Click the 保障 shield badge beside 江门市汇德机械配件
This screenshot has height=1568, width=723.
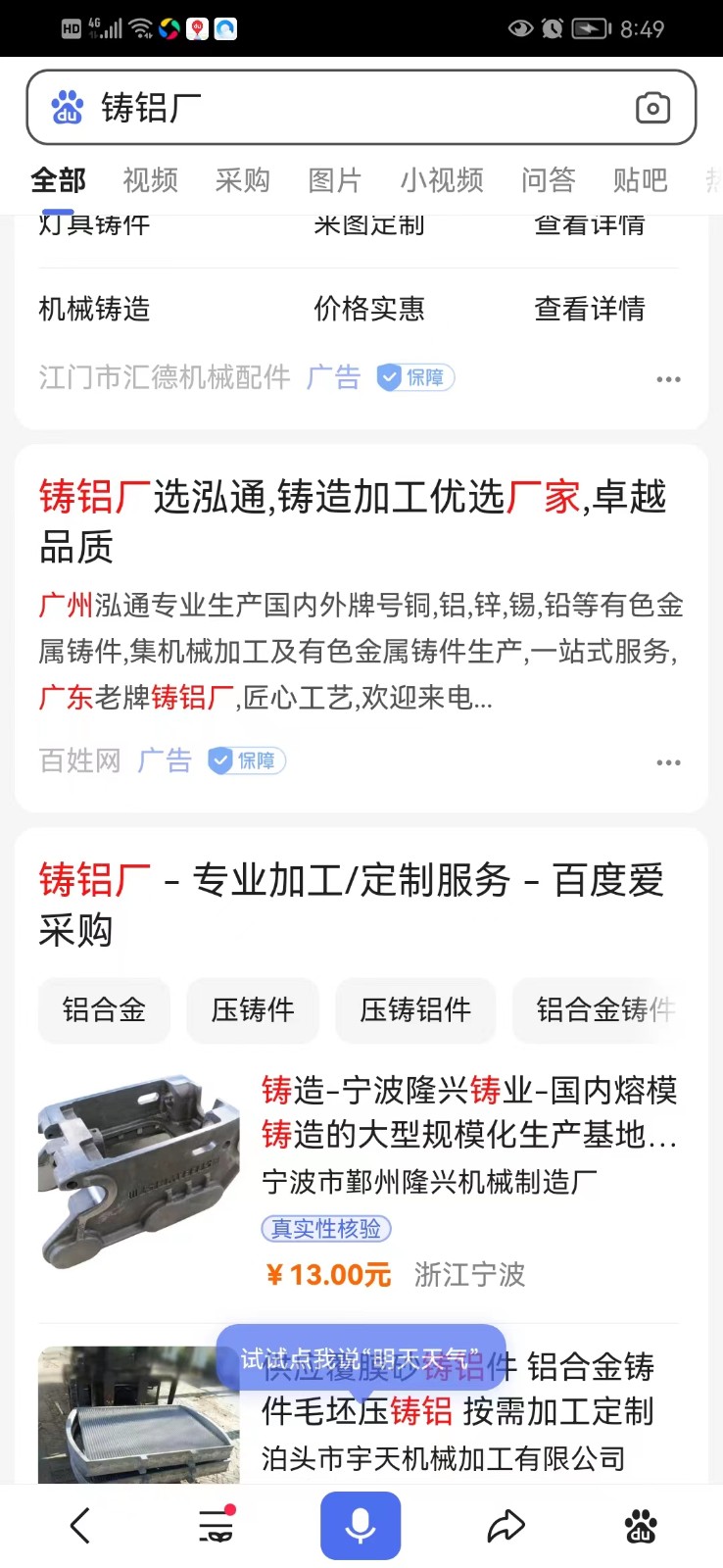414,377
